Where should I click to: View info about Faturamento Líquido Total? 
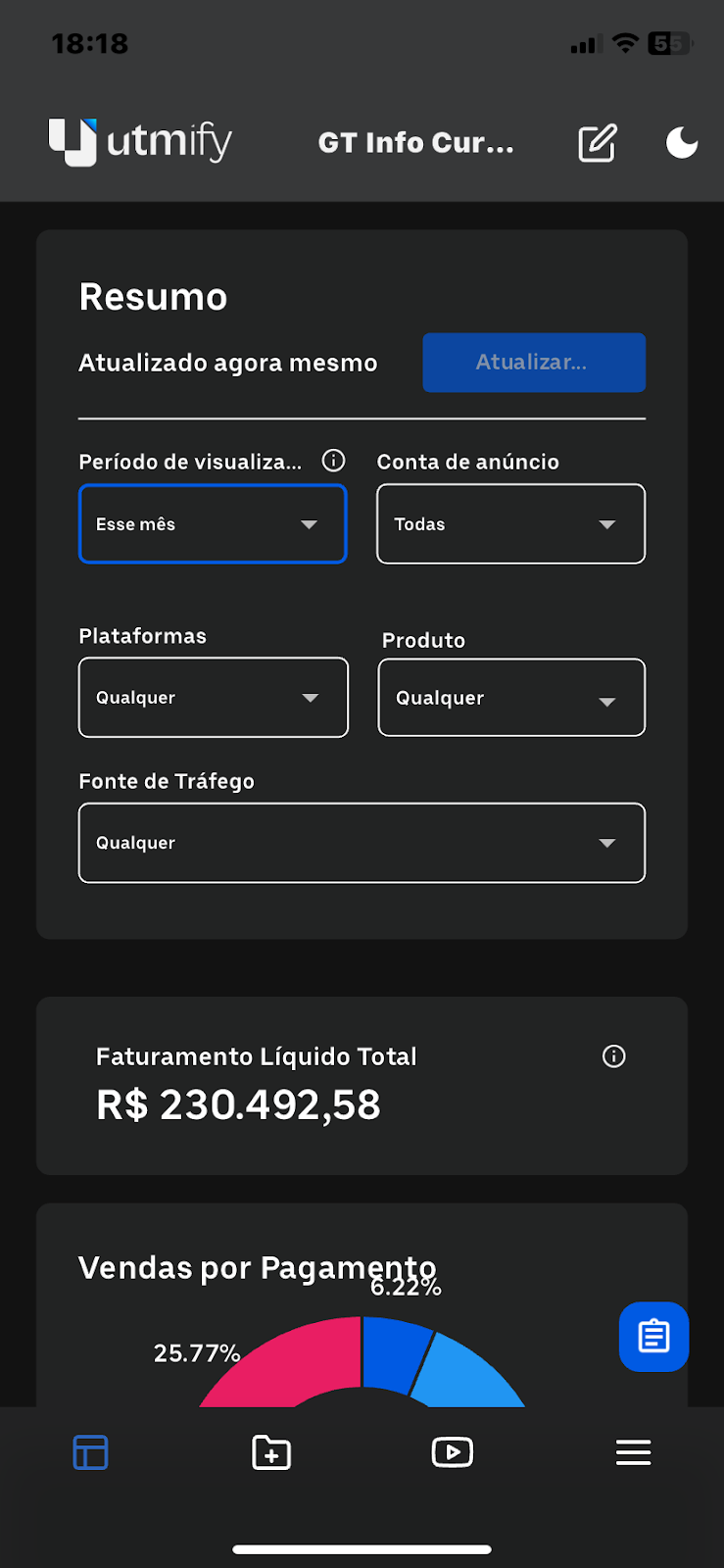tap(614, 1056)
